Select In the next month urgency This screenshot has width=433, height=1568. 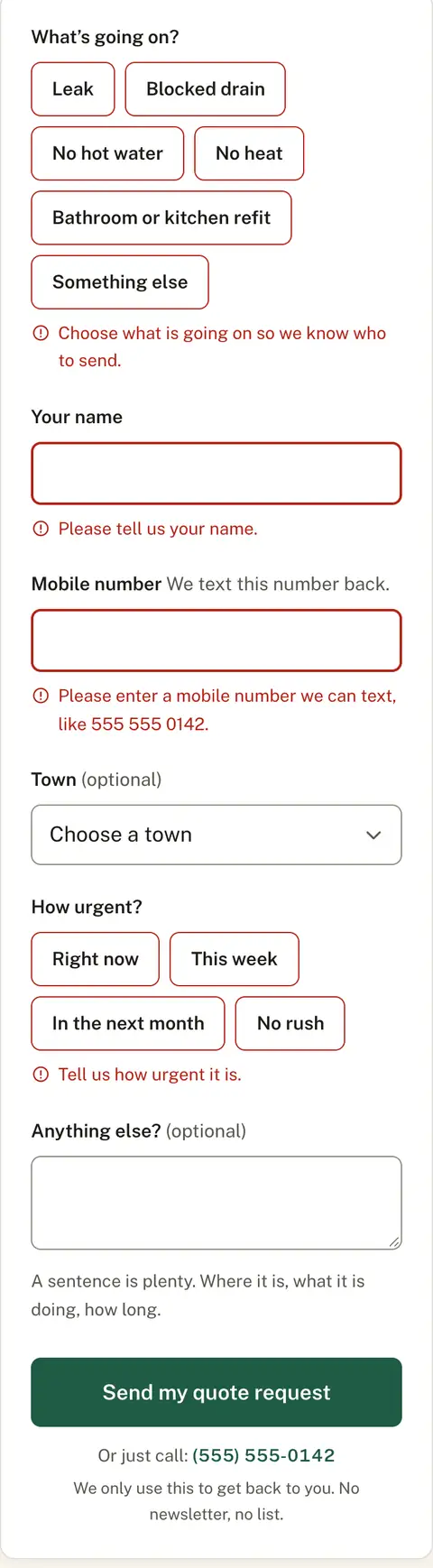pyautogui.click(x=128, y=1023)
